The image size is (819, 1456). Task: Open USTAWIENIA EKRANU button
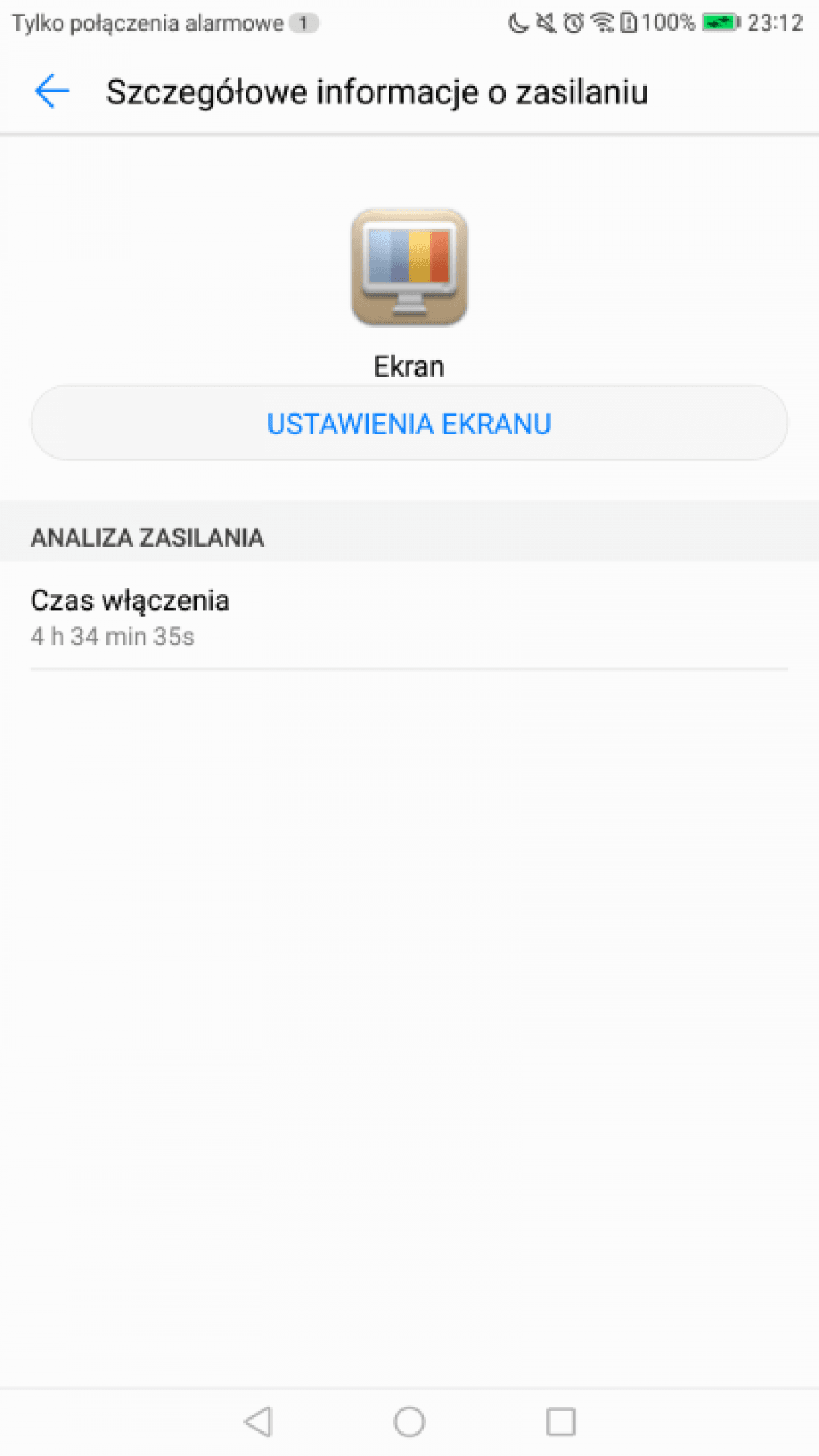409,423
